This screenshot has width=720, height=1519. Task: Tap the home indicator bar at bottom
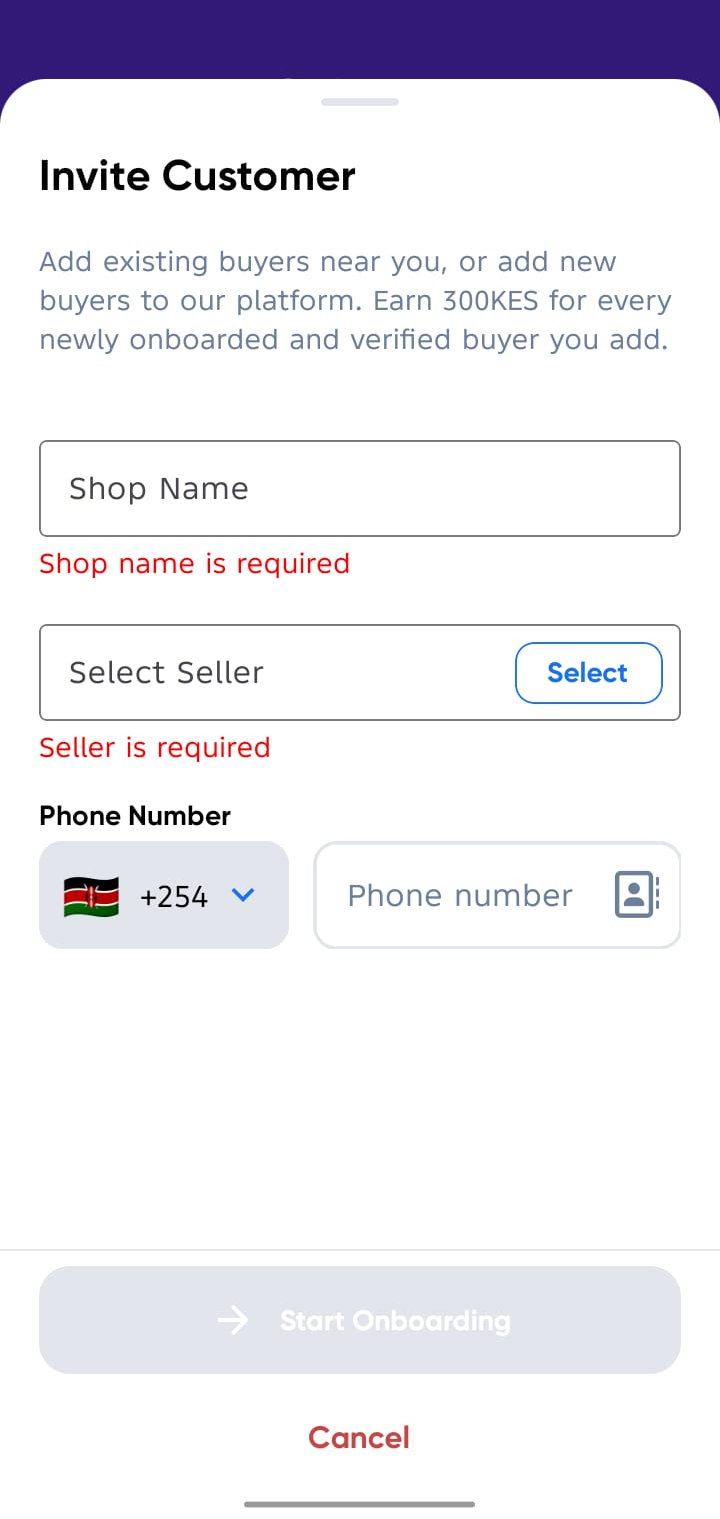pyautogui.click(x=359, y=1503)
